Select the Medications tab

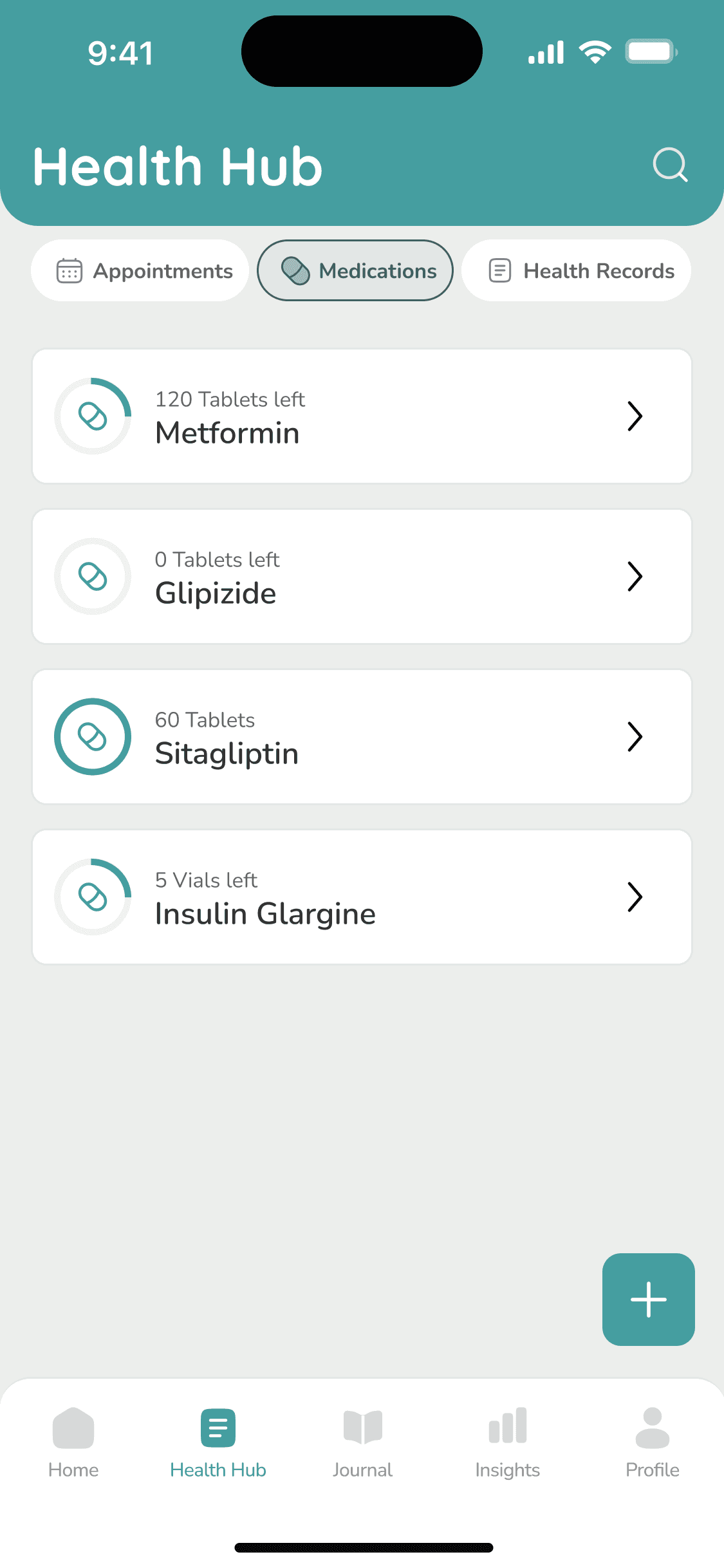[x=355, y=271]
